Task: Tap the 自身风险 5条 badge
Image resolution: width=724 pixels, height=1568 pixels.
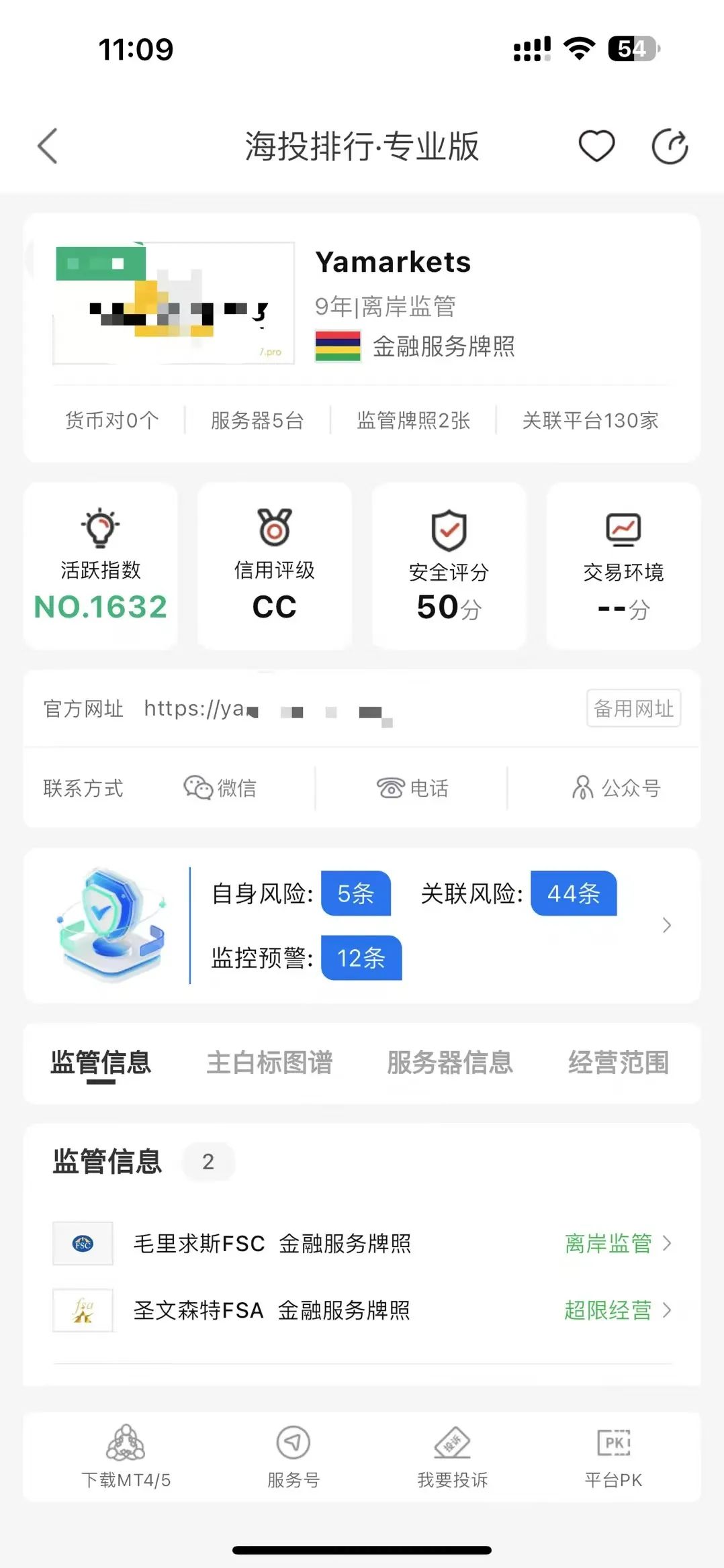Action: coord(355,893)
